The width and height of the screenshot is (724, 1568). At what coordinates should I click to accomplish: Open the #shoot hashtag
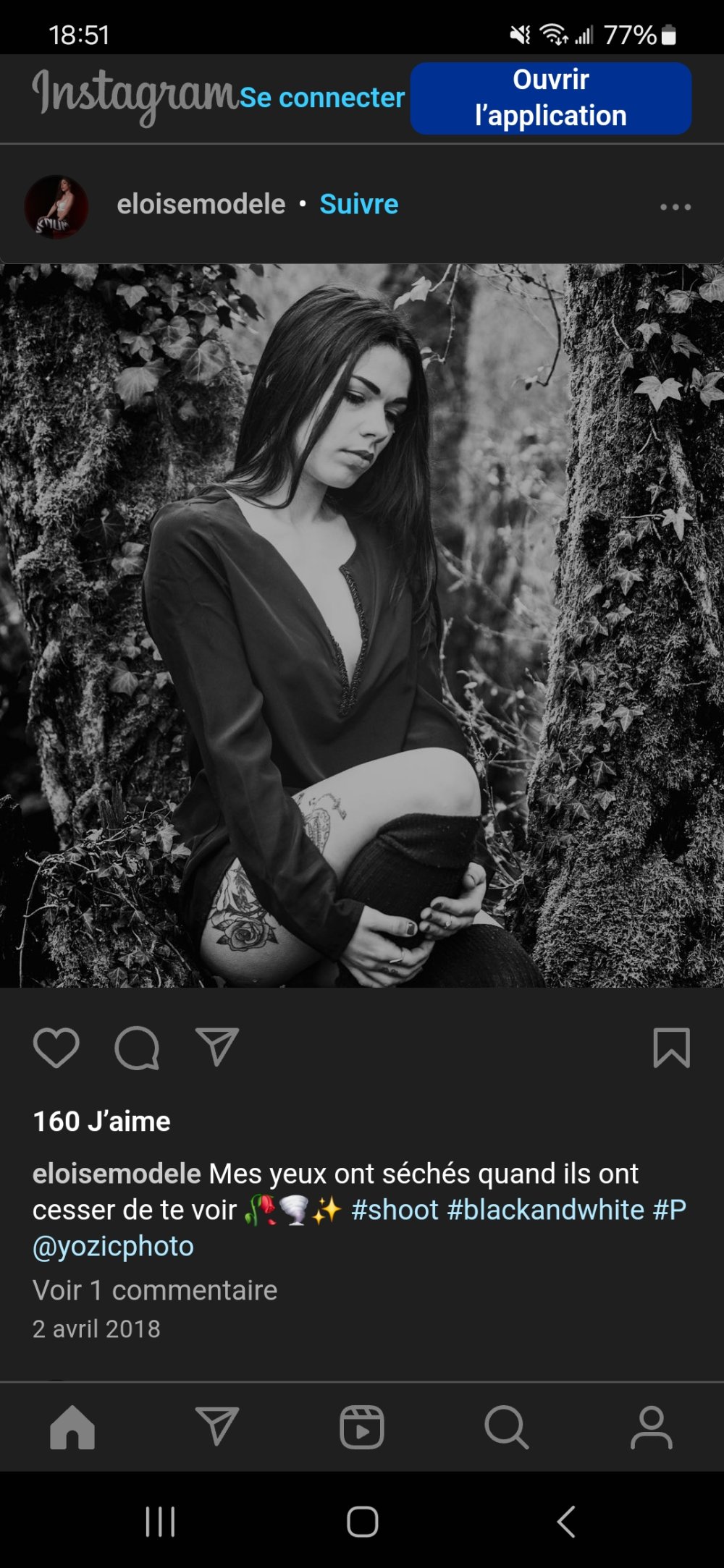(x=395, y=1210)
